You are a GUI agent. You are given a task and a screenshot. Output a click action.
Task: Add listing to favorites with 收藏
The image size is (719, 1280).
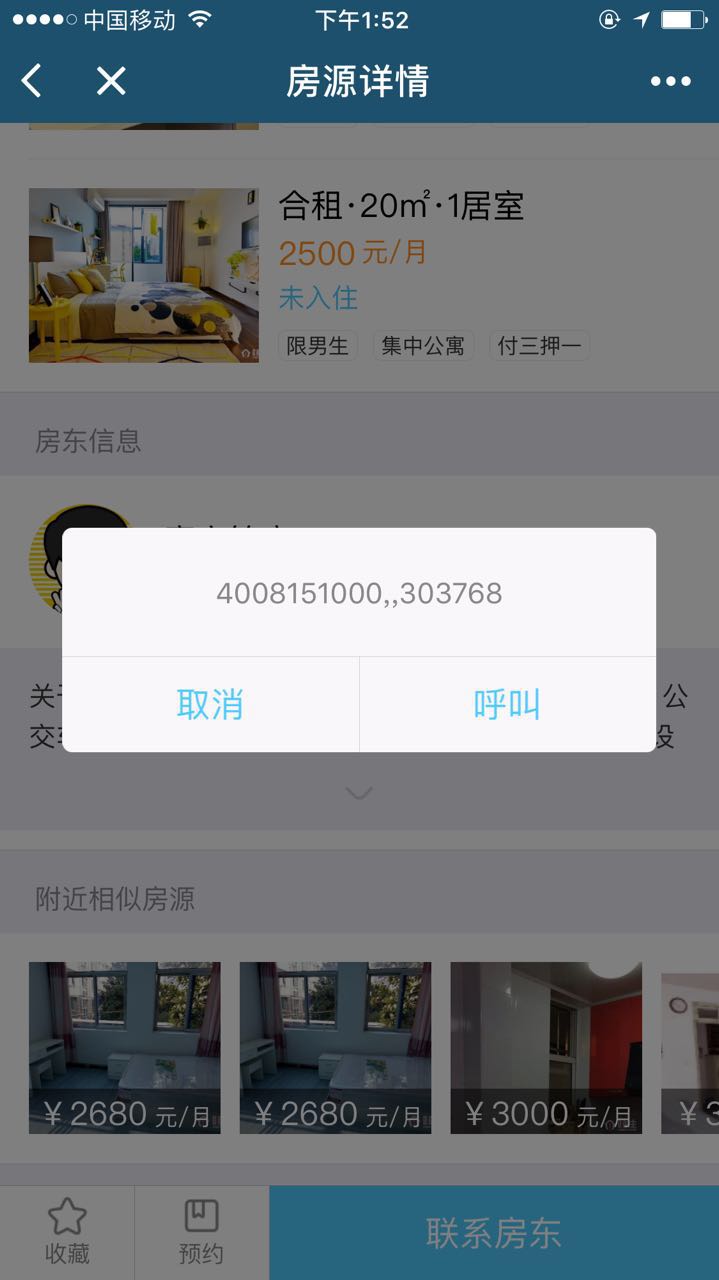click(67, 1233)
